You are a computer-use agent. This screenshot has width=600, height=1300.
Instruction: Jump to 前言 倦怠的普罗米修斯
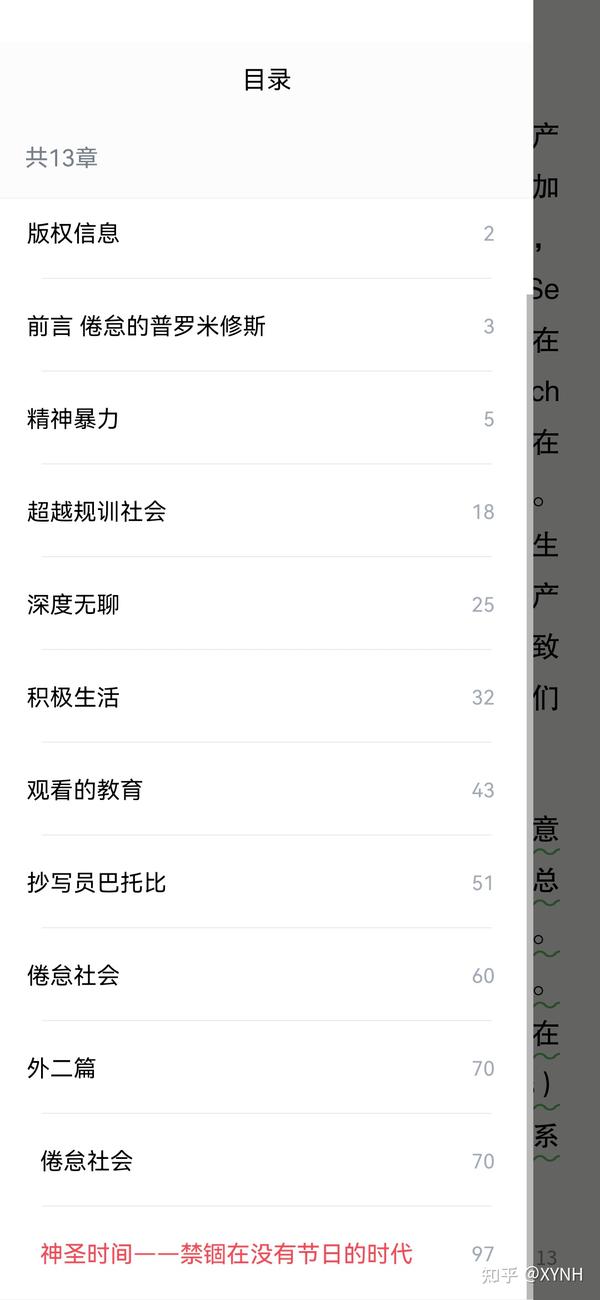click(146, 327)
